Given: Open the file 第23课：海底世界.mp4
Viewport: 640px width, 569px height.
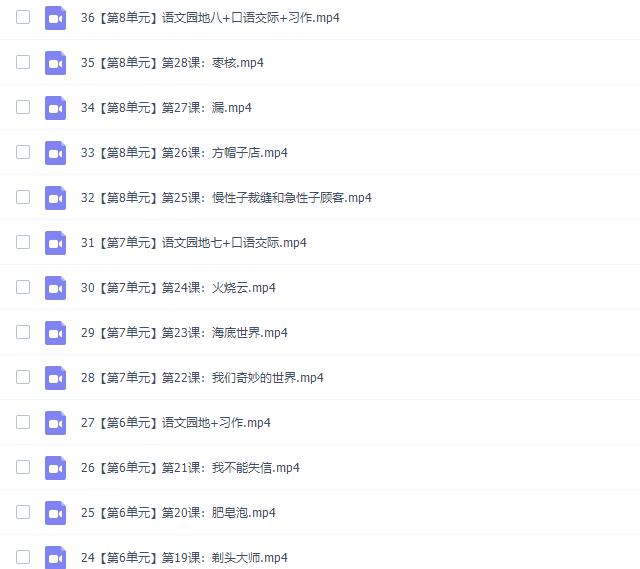Looking at the screenshot, I should coord(184,333).
